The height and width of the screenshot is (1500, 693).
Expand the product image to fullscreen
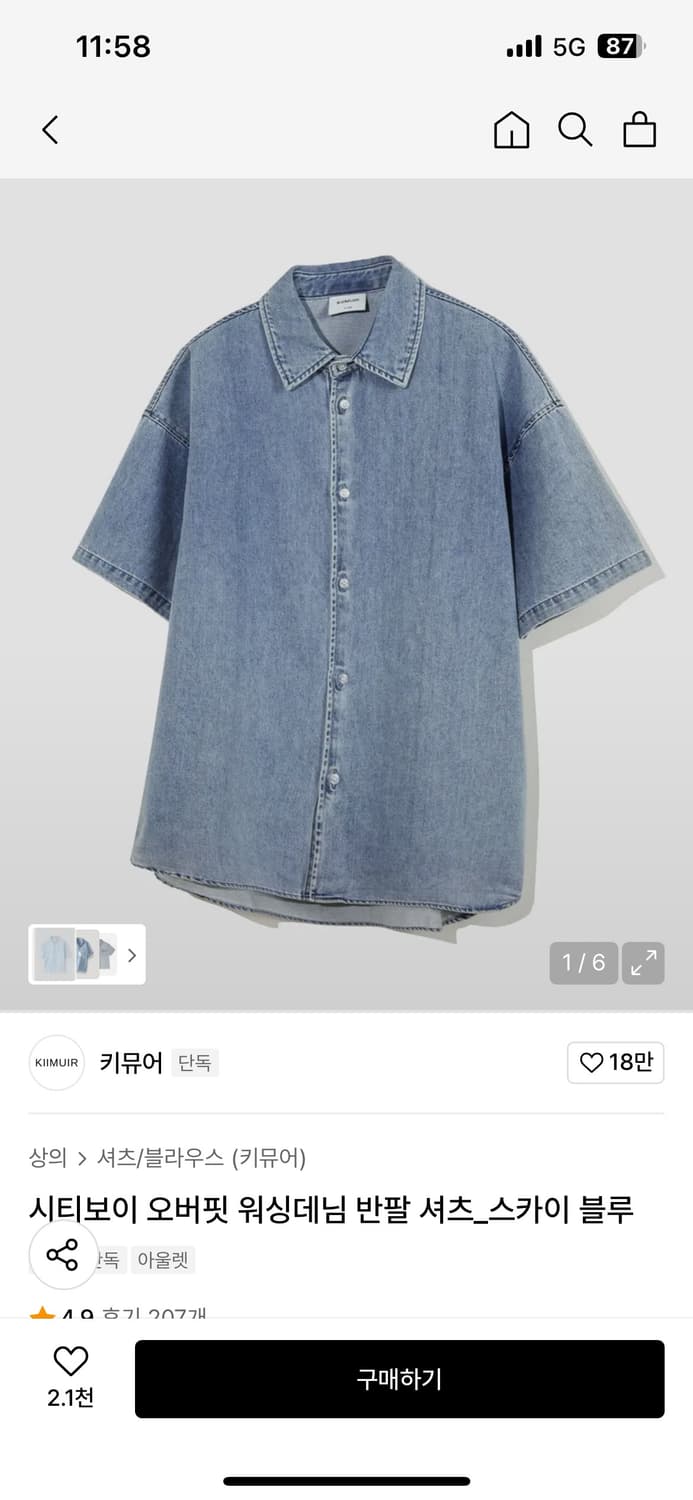point(643,963)
